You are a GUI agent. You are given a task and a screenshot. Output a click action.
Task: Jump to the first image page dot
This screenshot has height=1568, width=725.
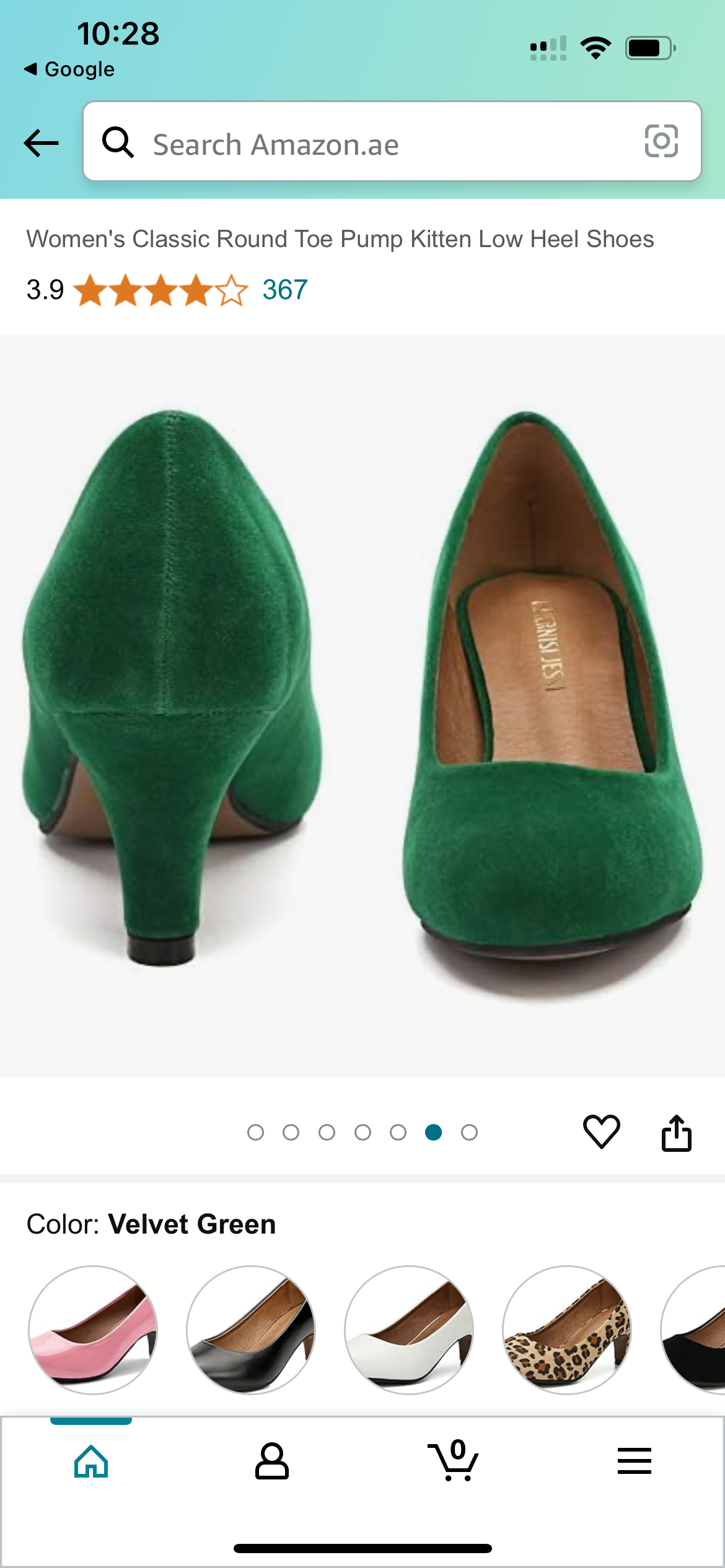click(255, 1133)
